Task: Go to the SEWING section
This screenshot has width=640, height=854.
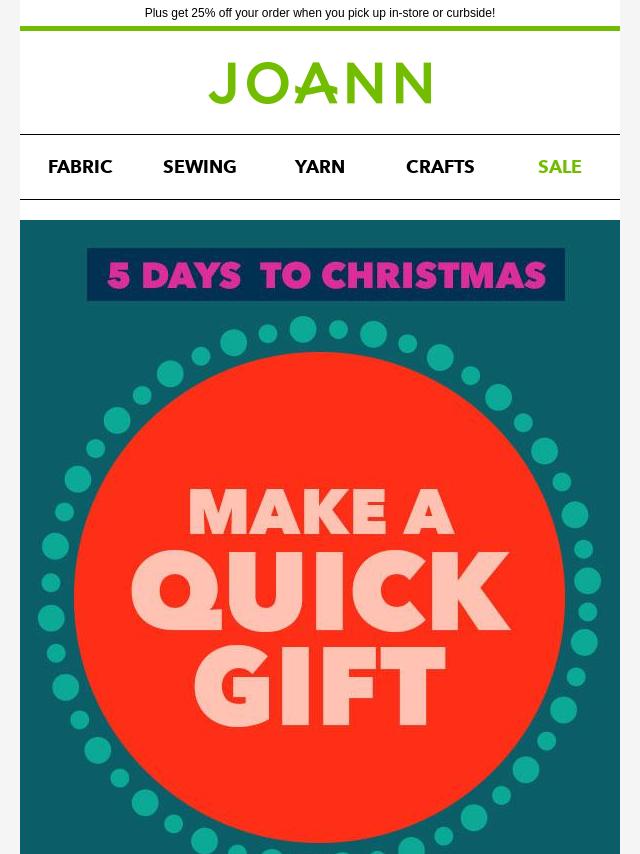Action: (x=200, y=167)
